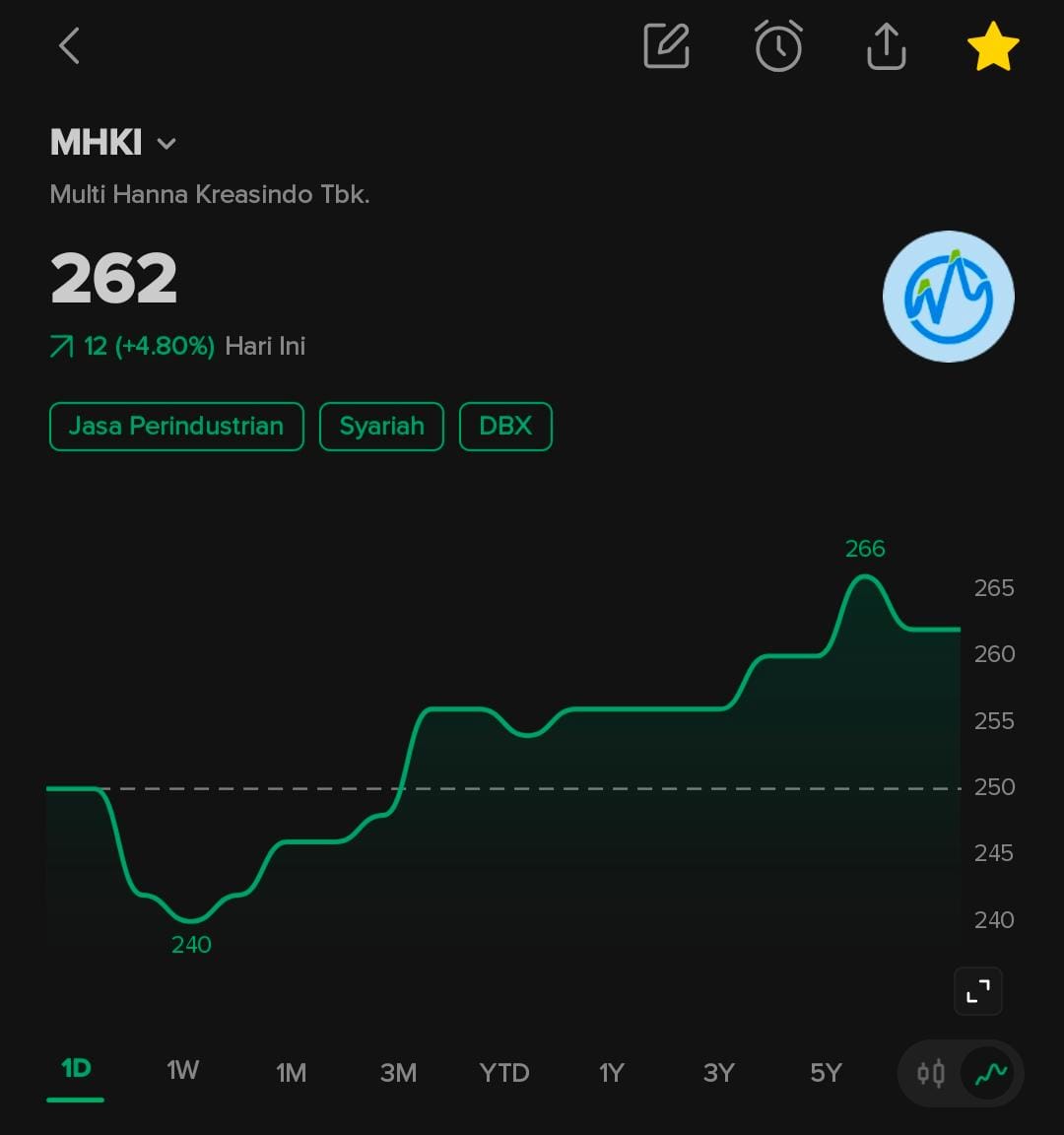Share the MHKI stock page
Screen dimensions: 1064x1135
886,46
